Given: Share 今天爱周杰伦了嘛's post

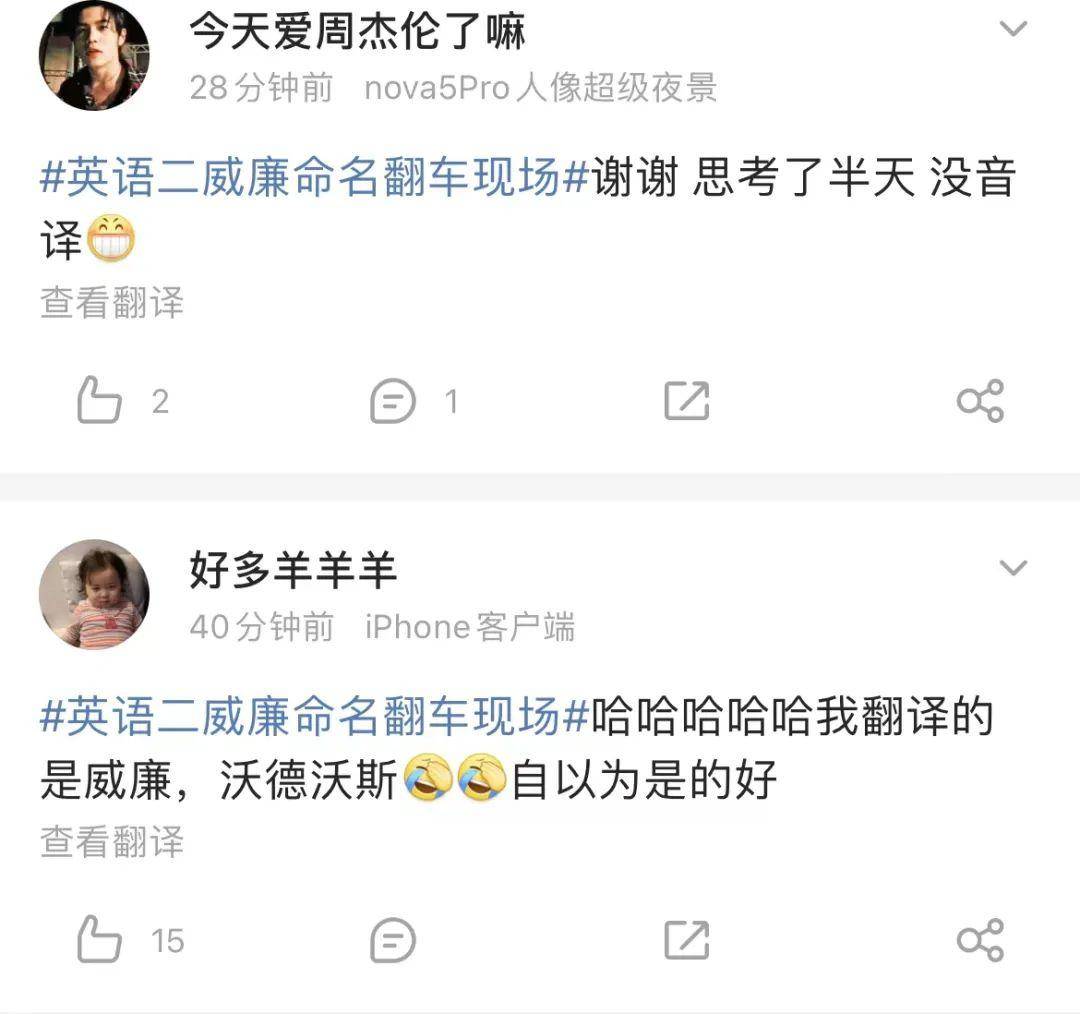Looking at the screenshot, I should point(979,402).
